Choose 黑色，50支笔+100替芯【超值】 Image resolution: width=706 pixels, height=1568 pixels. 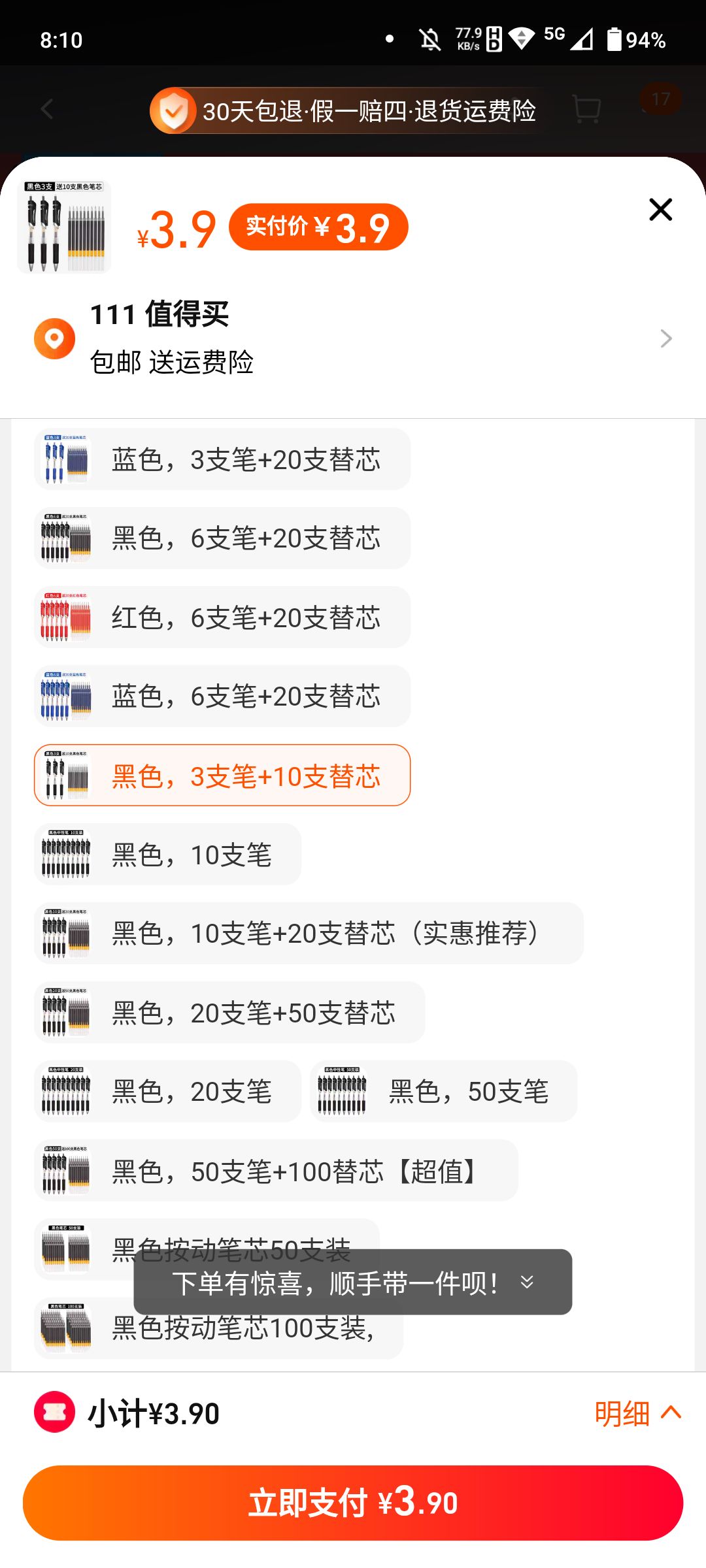(x=276, y=1171)
